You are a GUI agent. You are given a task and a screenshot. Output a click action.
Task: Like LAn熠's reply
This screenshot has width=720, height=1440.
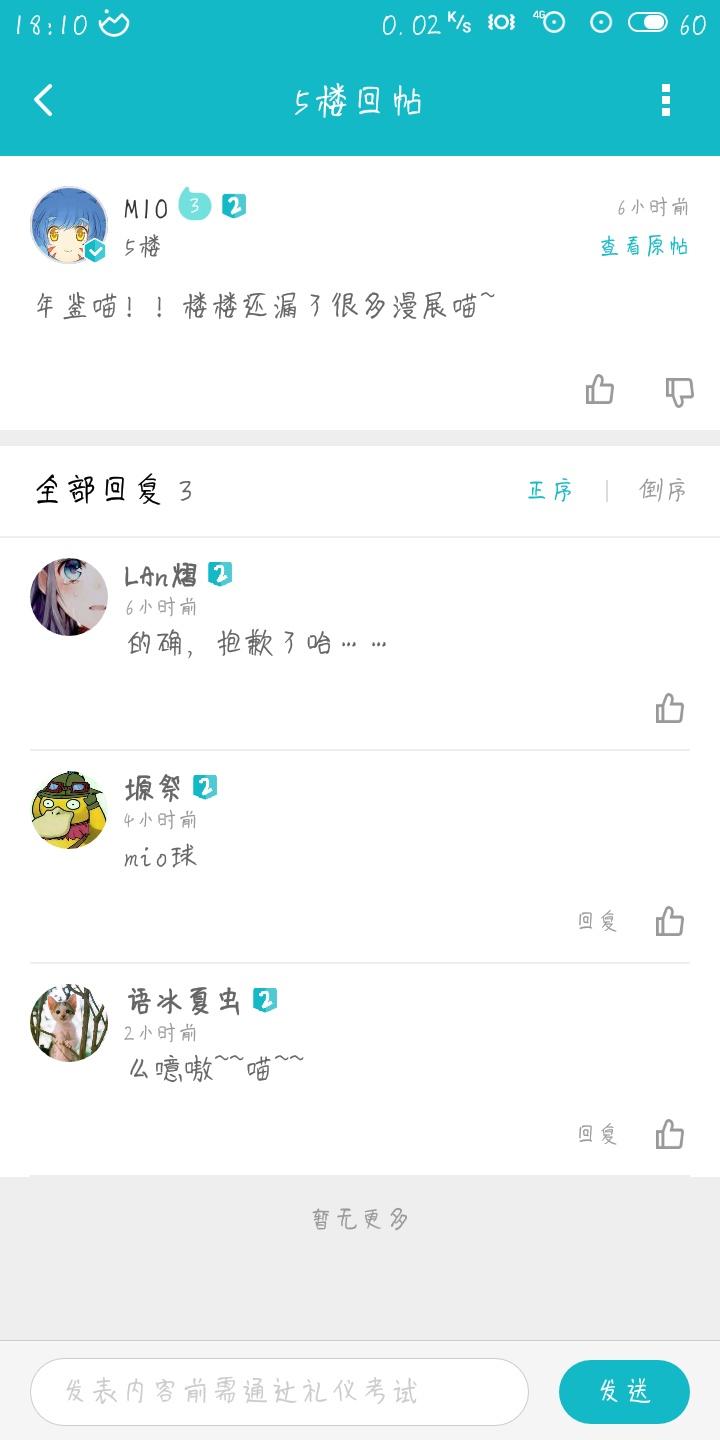[670, 708]
